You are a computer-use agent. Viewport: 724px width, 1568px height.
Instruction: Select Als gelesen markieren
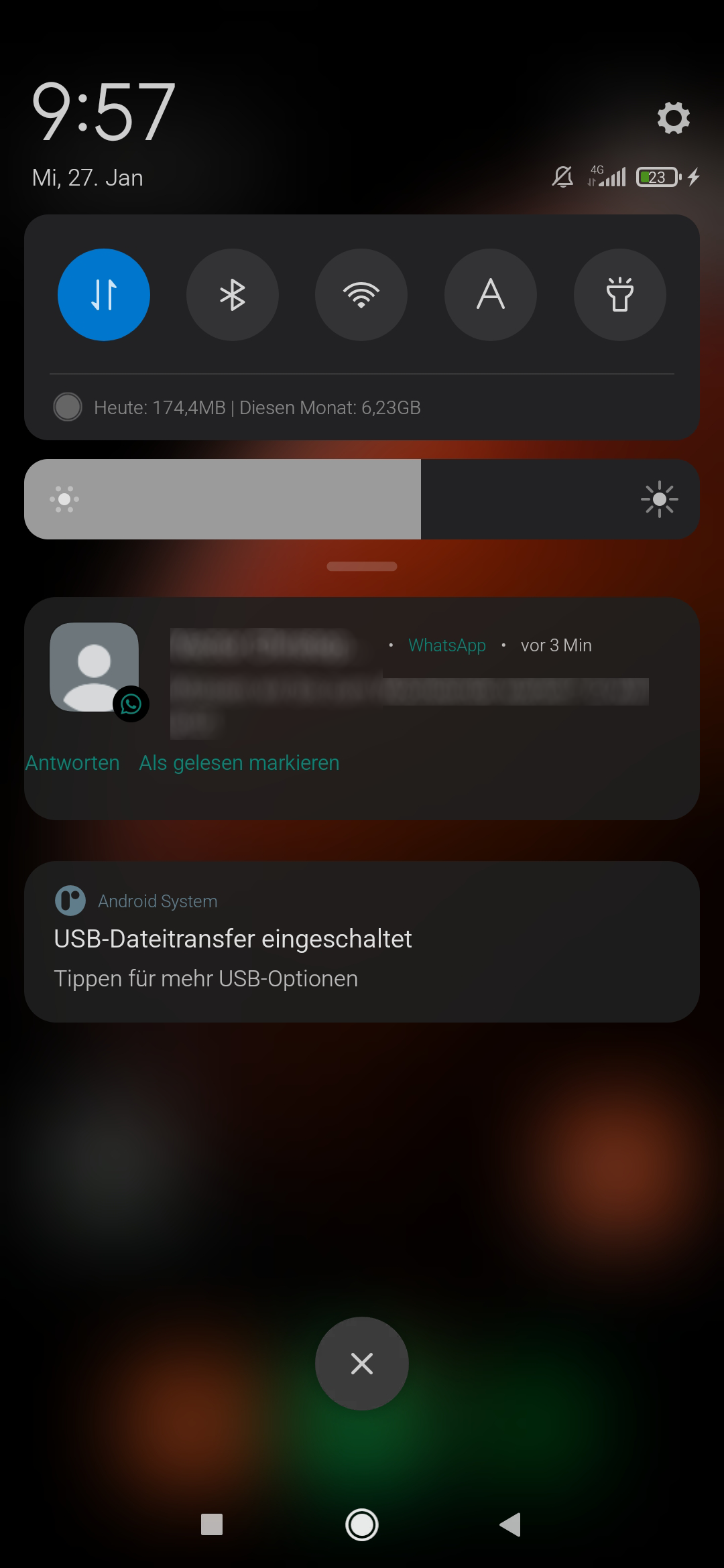(x=239, y=763)
